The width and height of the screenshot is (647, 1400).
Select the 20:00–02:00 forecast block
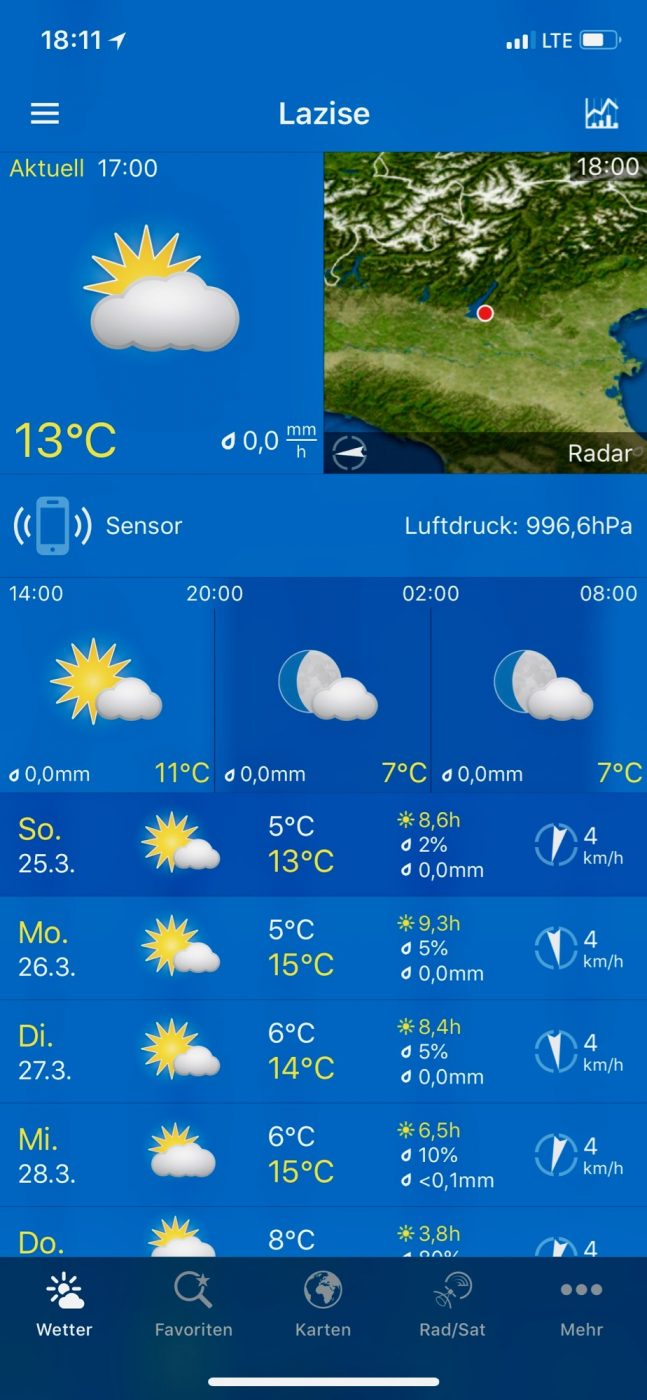(x=323, y=686)
